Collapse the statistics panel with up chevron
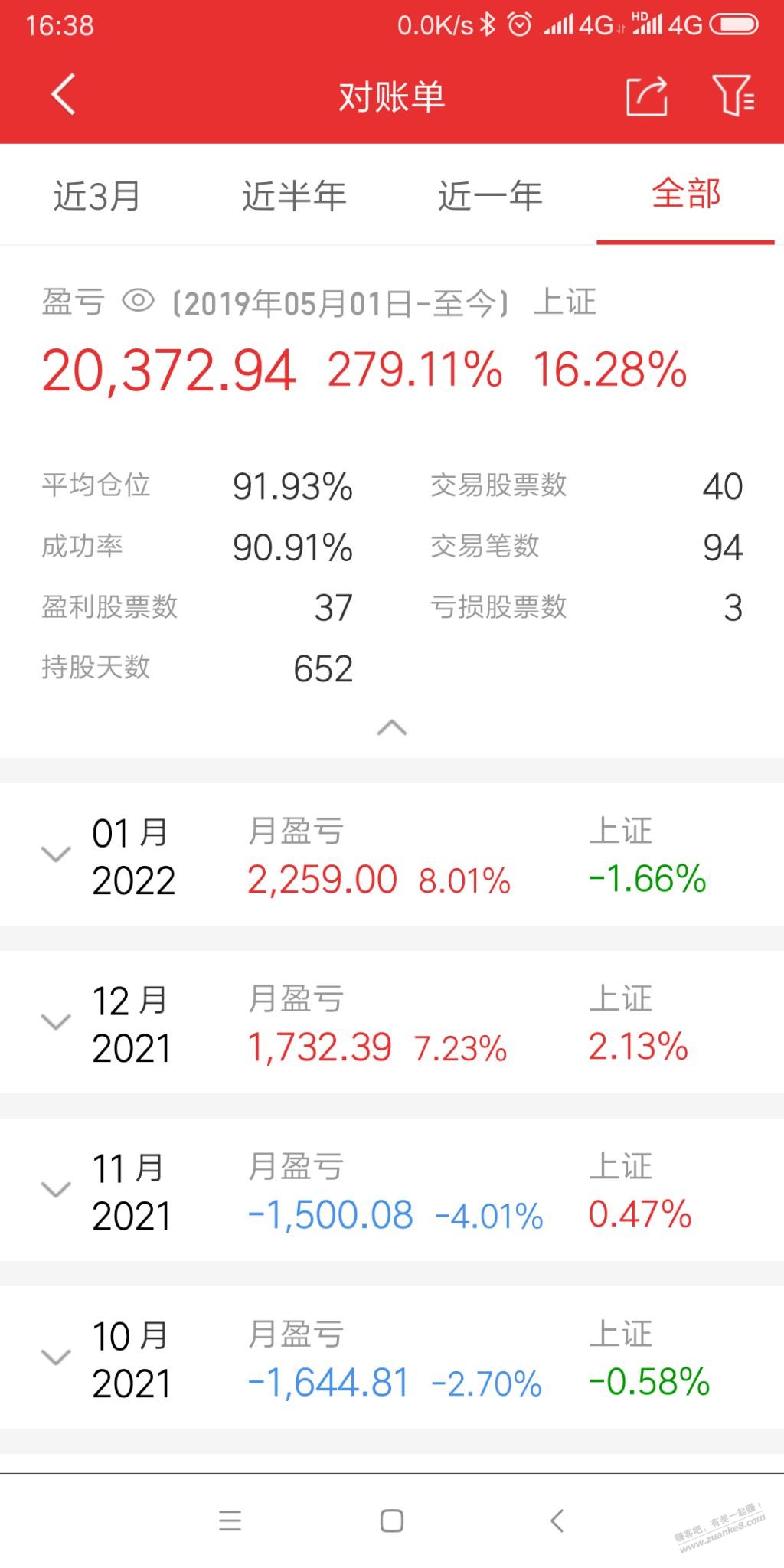 pyautogui.click(x=392, y=727)
